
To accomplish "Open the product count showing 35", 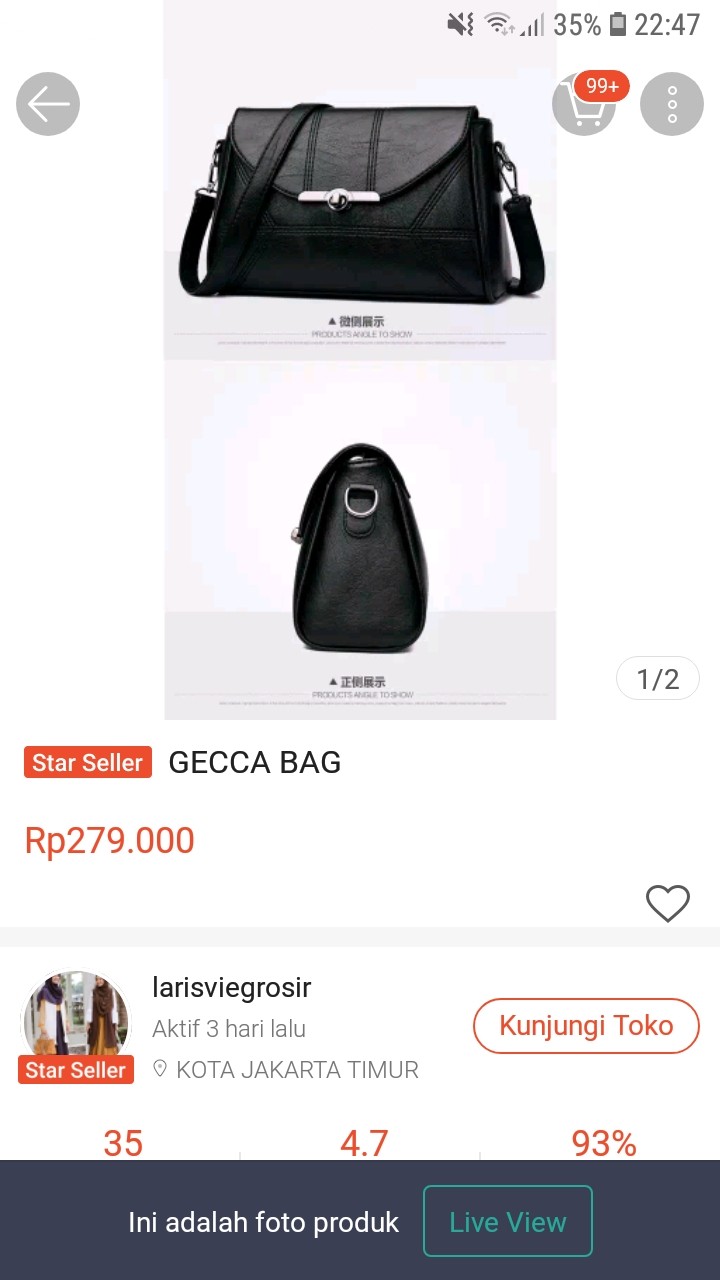I will (x=122, y=1143).
